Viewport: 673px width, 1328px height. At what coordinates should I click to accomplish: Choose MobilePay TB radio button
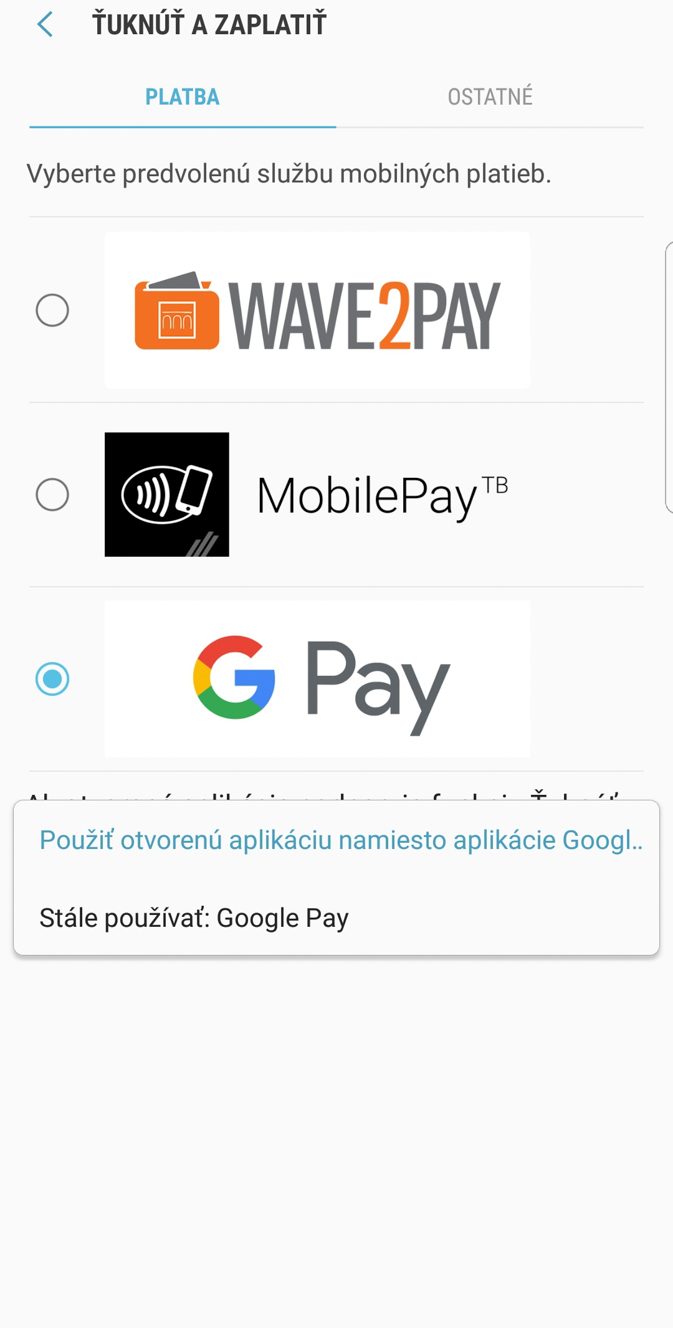click(x=52, y=494)
